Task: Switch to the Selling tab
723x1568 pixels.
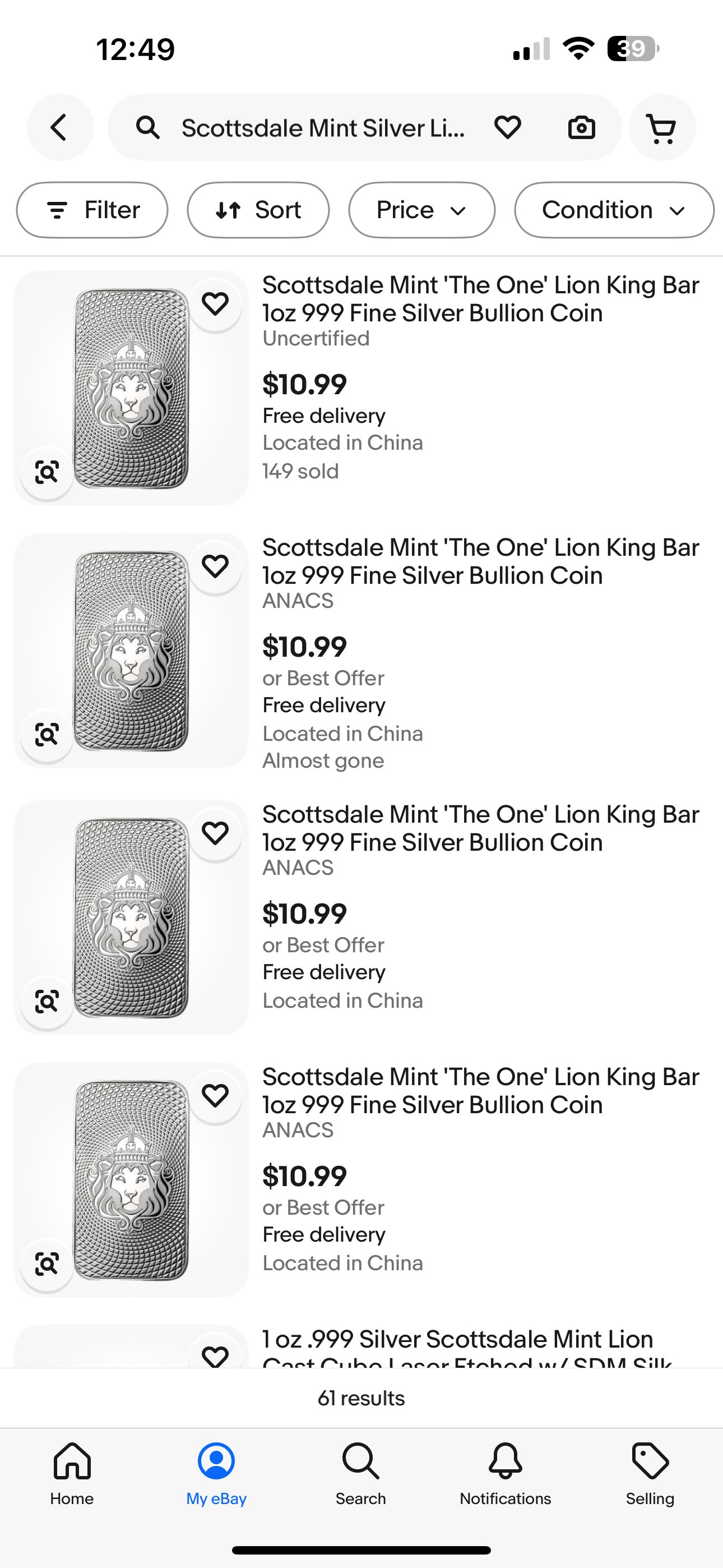Action: coord(650,1472)
